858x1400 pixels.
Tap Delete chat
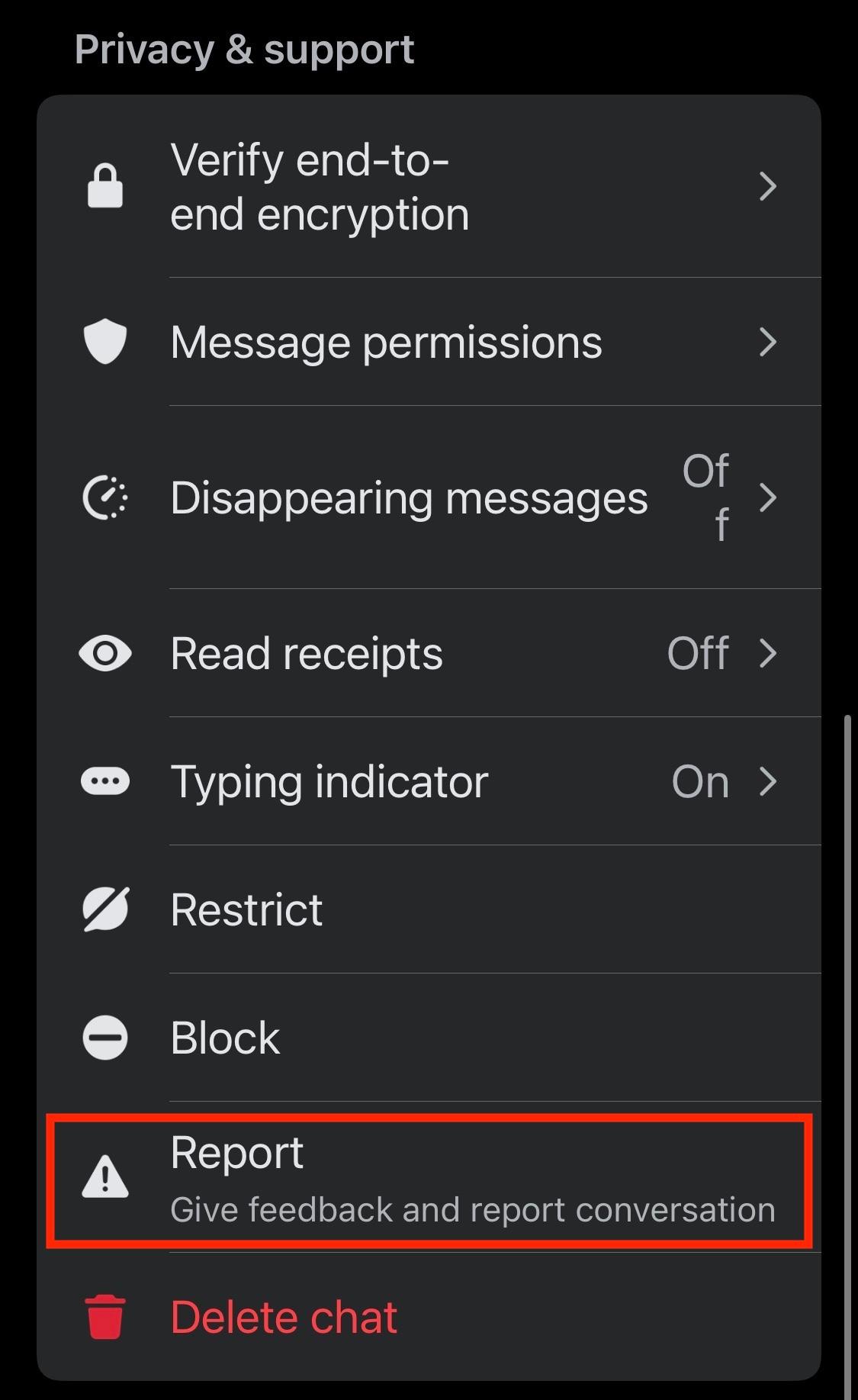click(x=427, y=1318)
